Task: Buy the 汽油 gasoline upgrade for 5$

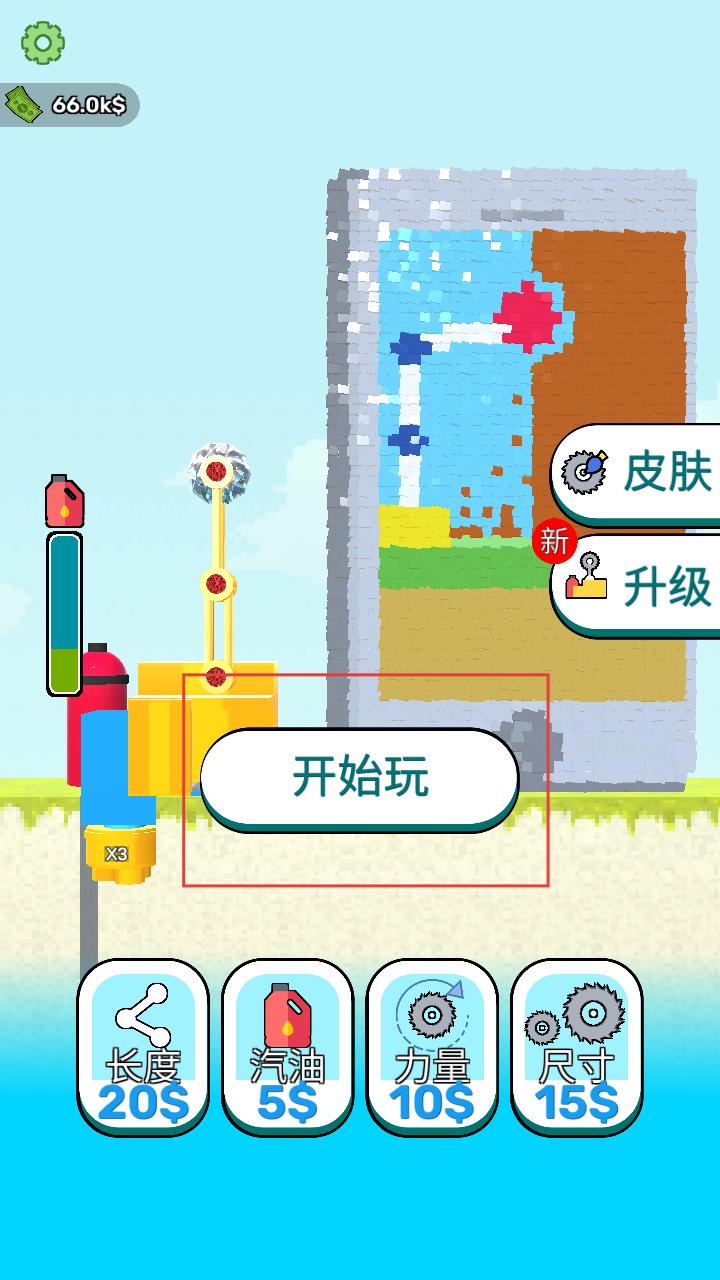Action: coord(287,1046)
